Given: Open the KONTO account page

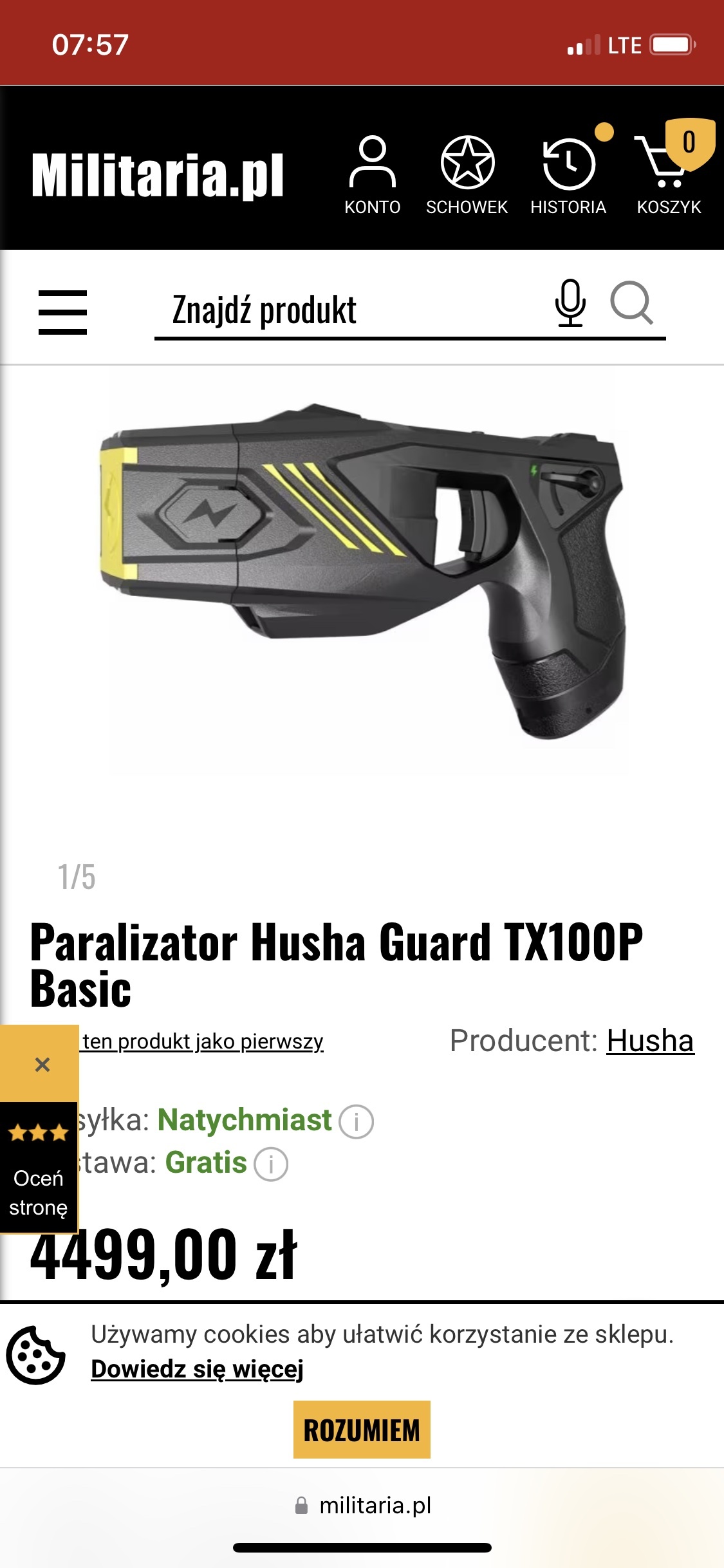Looking at the screenshot, I should 372,174.
